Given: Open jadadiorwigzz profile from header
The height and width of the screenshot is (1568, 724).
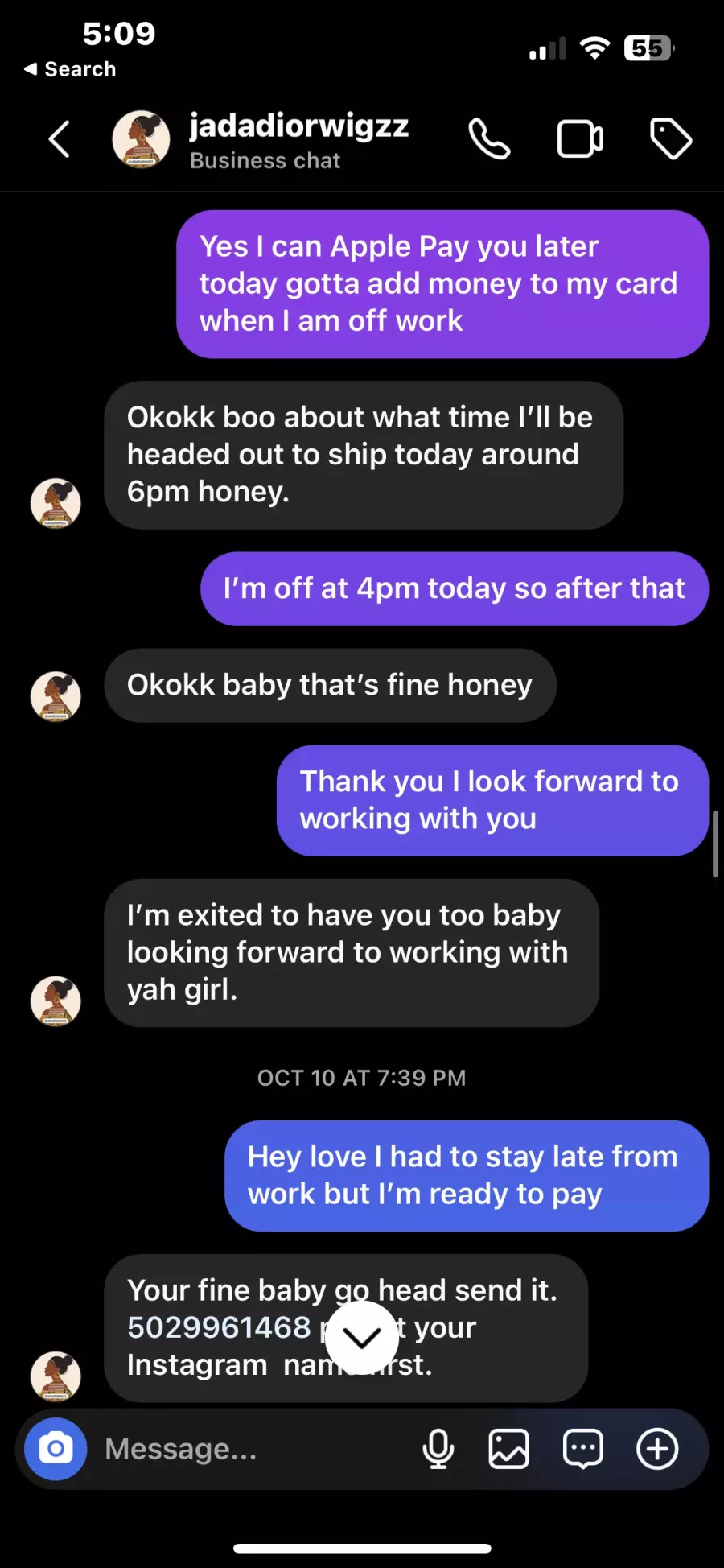Looking at the screenshot, I should click(x=261, y=140).
